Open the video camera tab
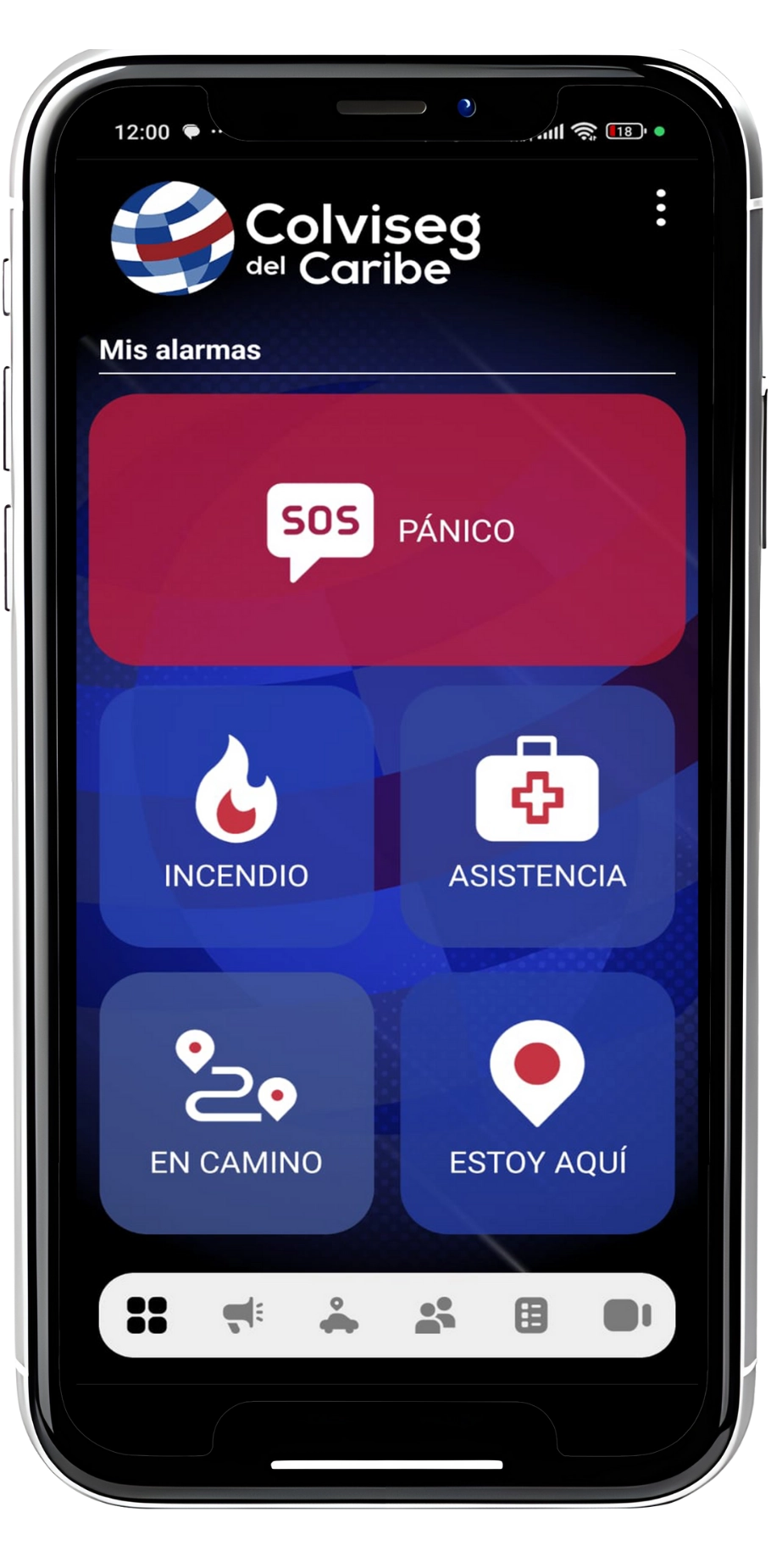The height and width of the screenshot is (1568, 771). click(x=627, y=1315)
